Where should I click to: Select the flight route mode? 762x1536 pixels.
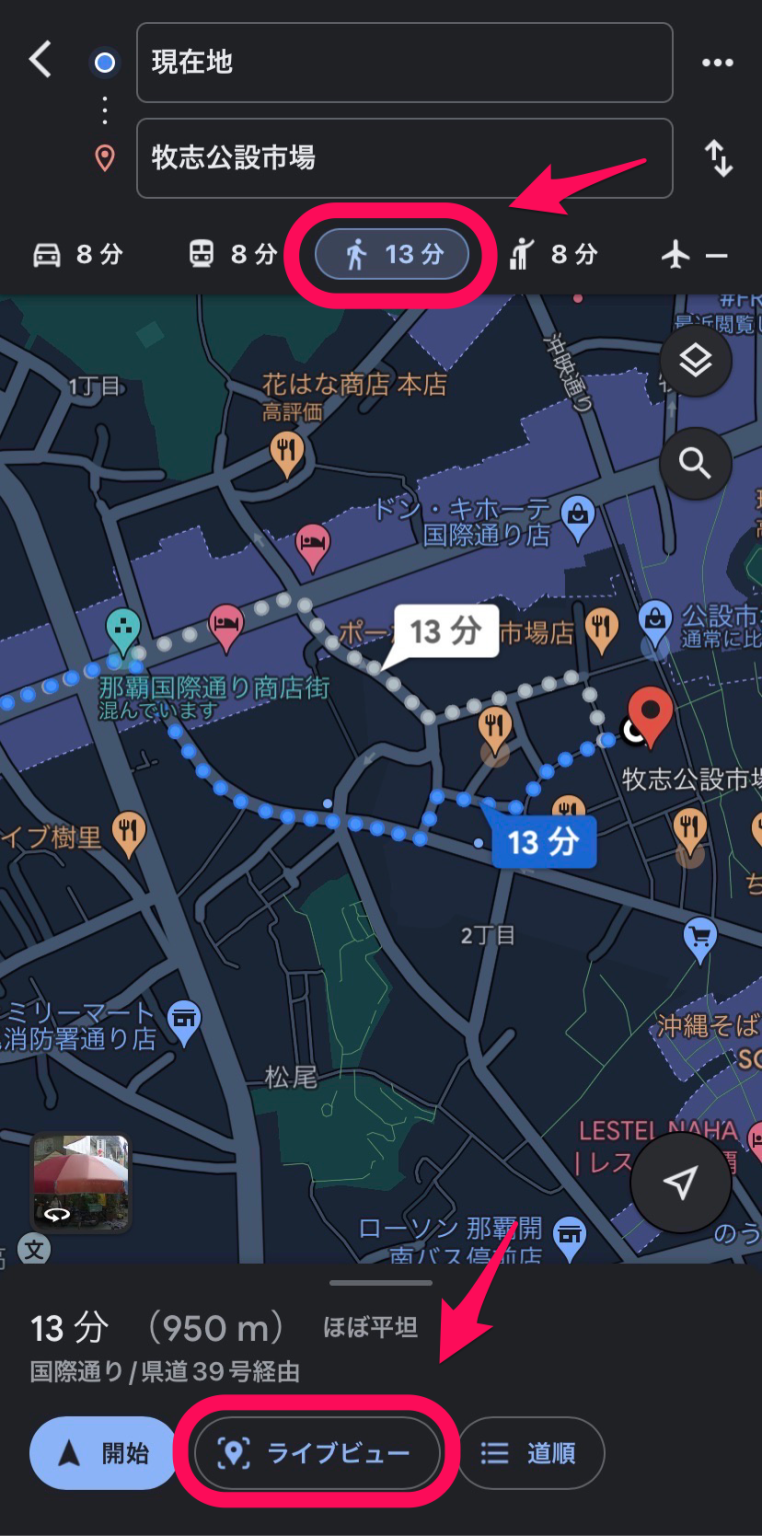pyautogui.click(x=690, y=255)
